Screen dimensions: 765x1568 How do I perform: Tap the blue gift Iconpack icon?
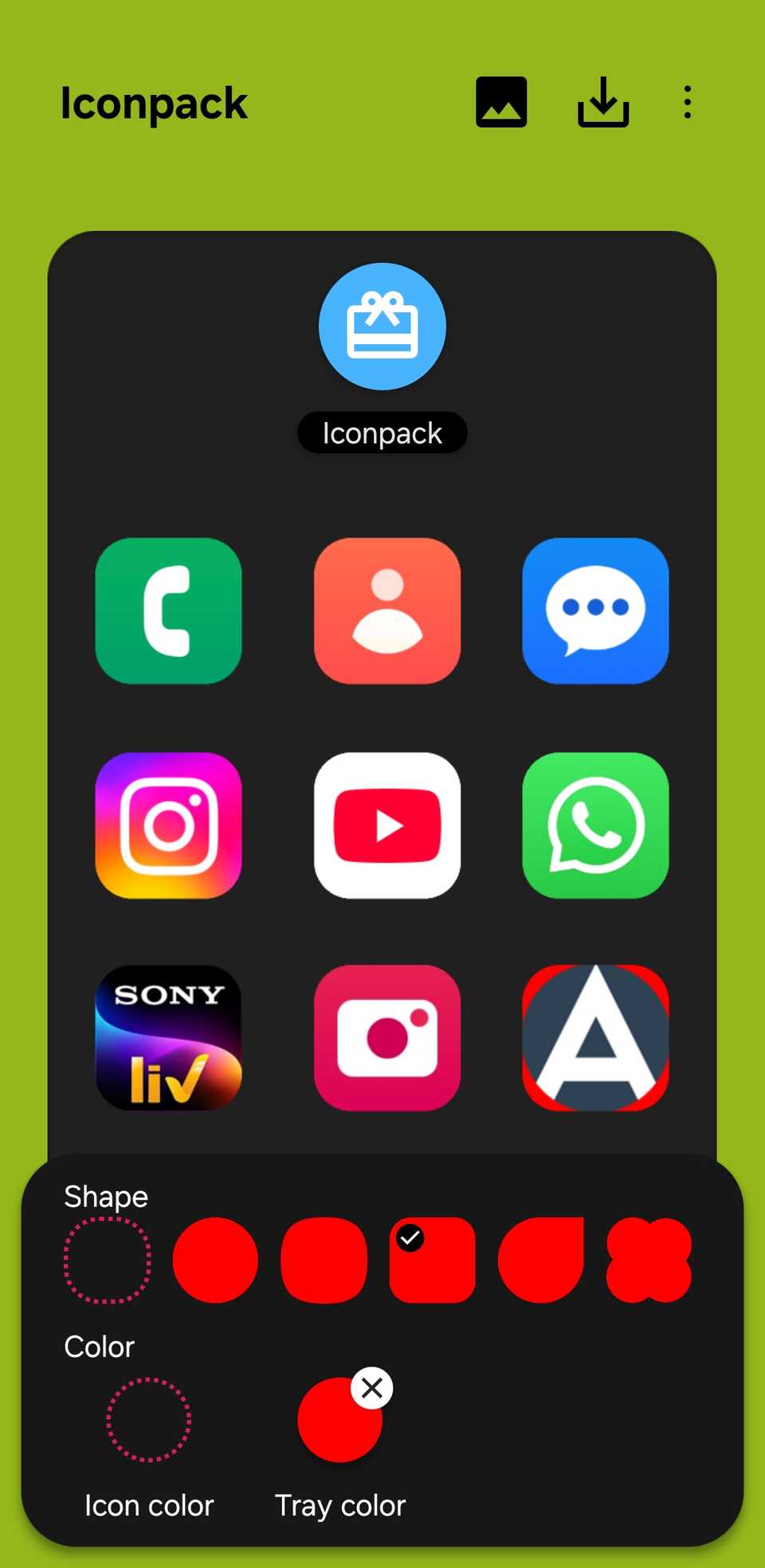(382, 327)
